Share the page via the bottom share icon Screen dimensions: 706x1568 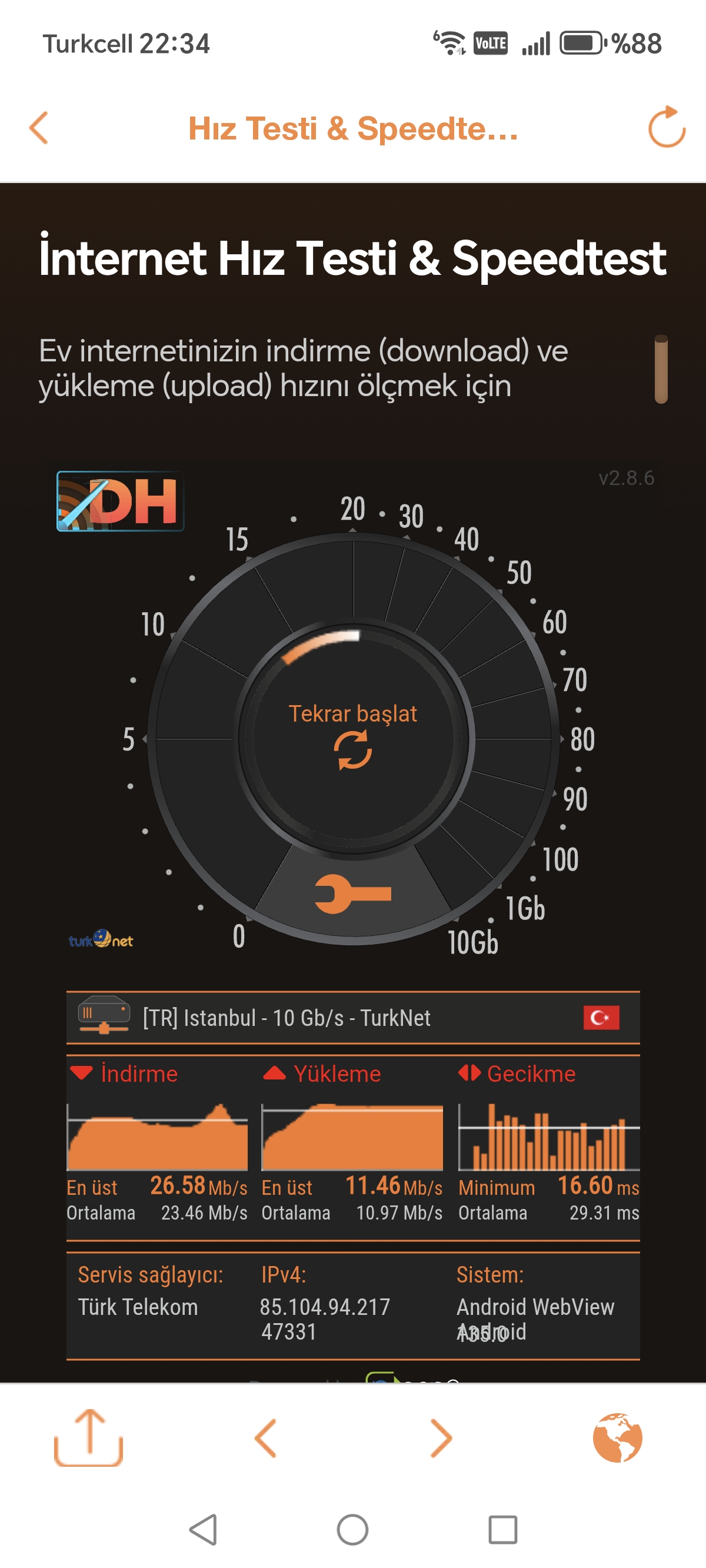89,1438
